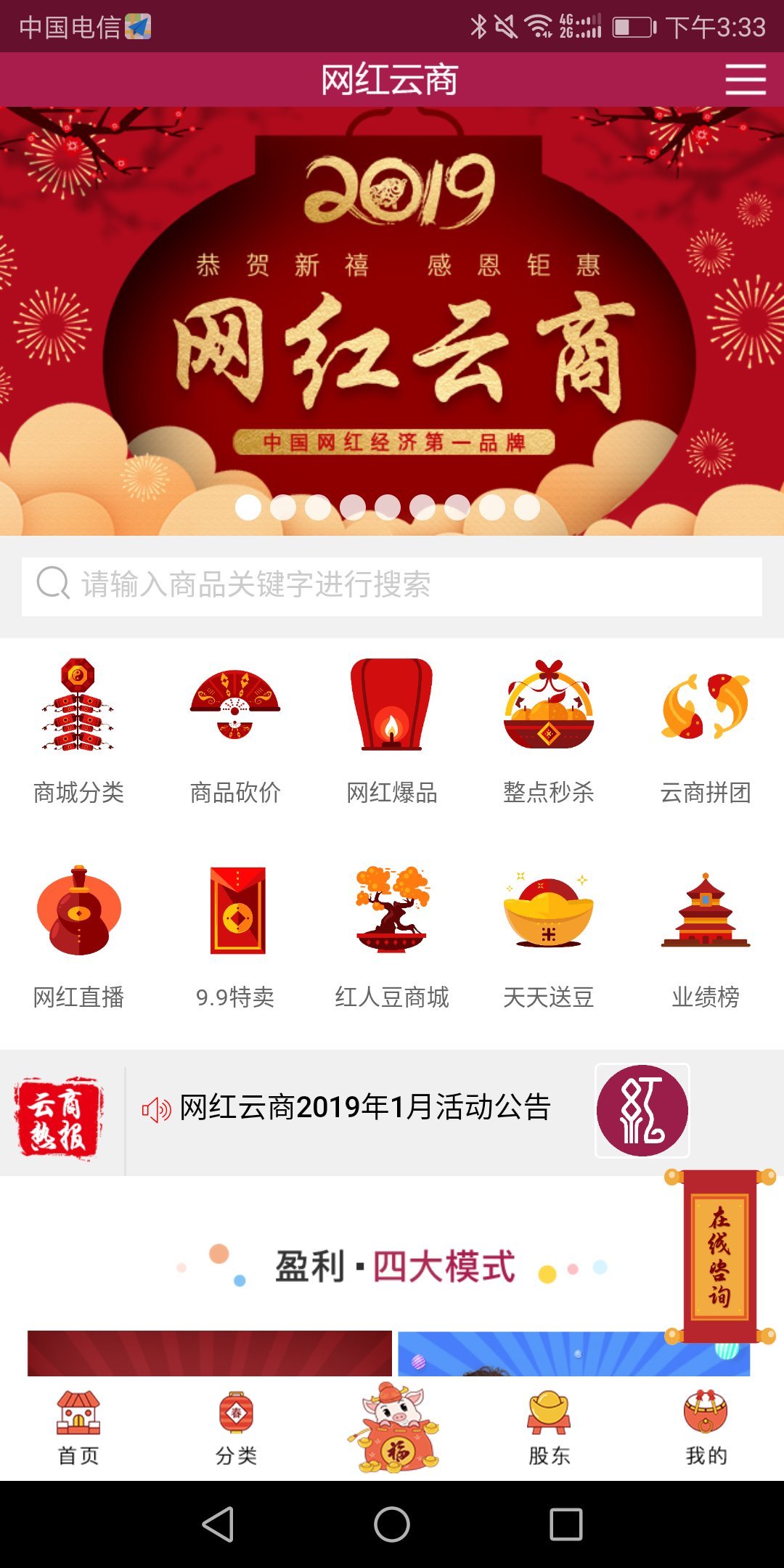This screenshot has height=1568, width=784.
Task: Read announcement 网红云商2019年1月活动公告
Action: click(x=363, y=1109)
